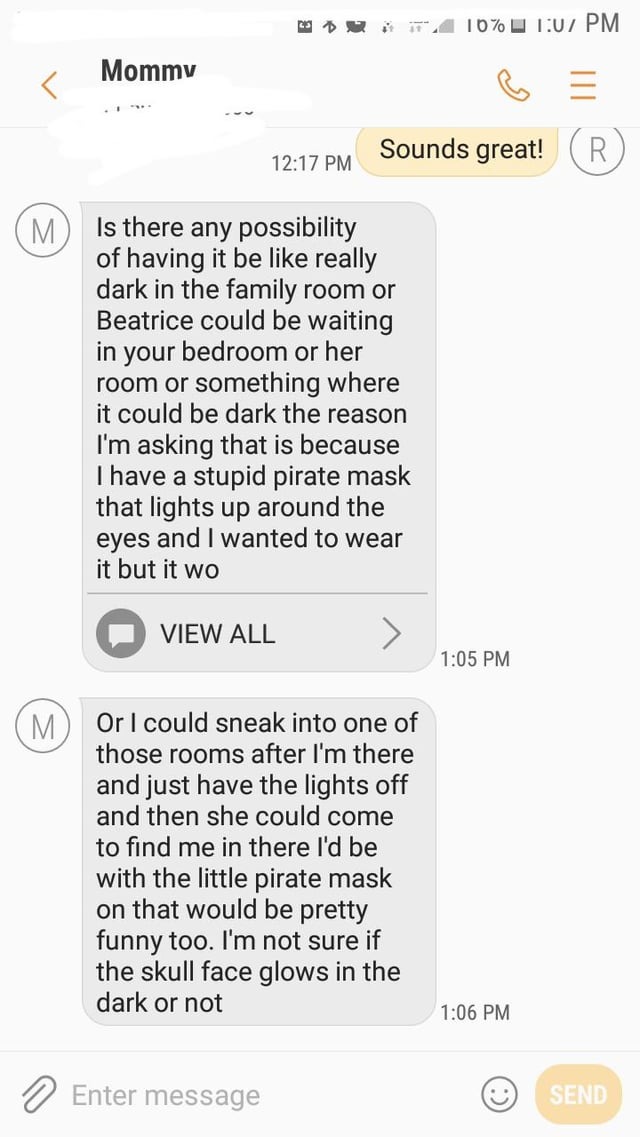Open the conversation menu
The width and height of the screenshot is (640, 1137).
click(583, 86)
